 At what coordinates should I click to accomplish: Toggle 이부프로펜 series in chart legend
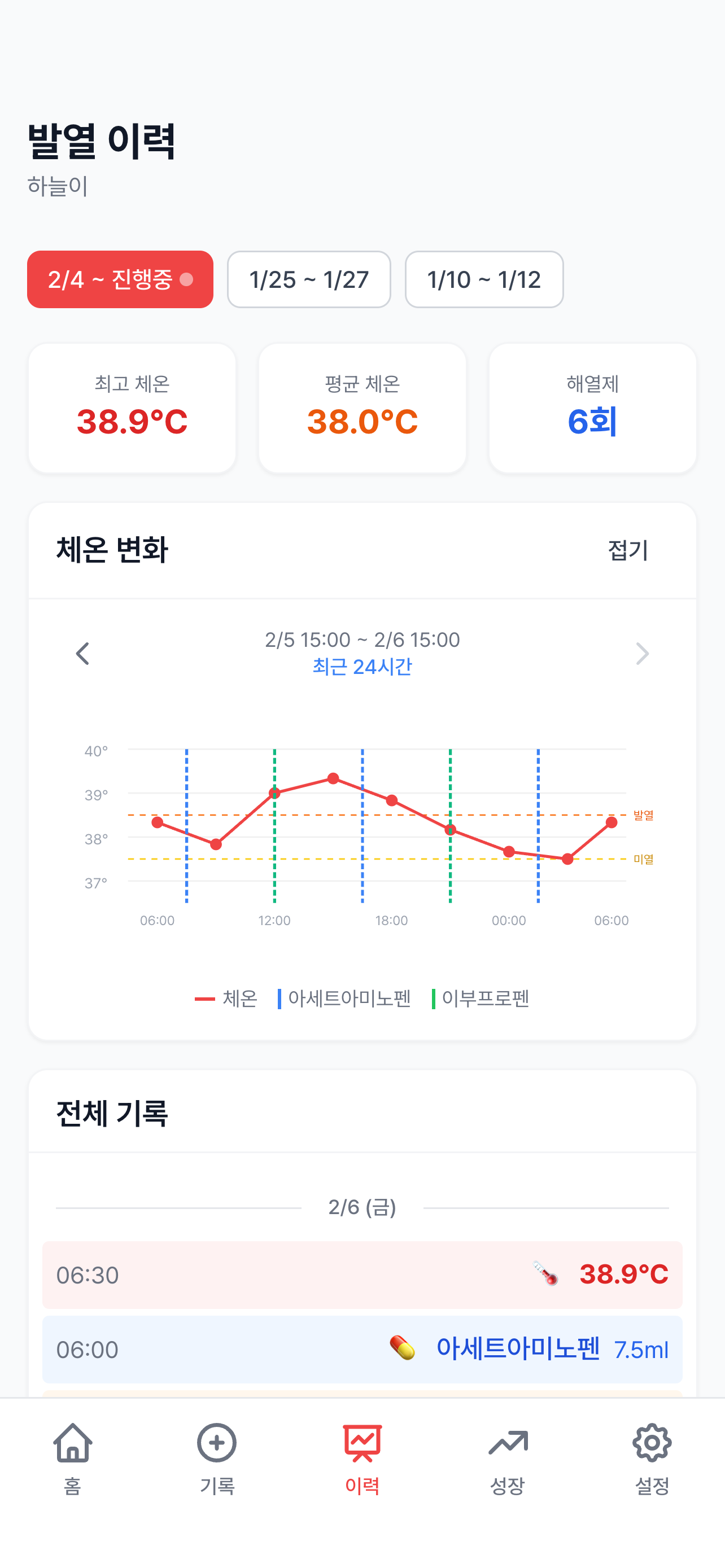pyautogui.click(x=433, y=998)
